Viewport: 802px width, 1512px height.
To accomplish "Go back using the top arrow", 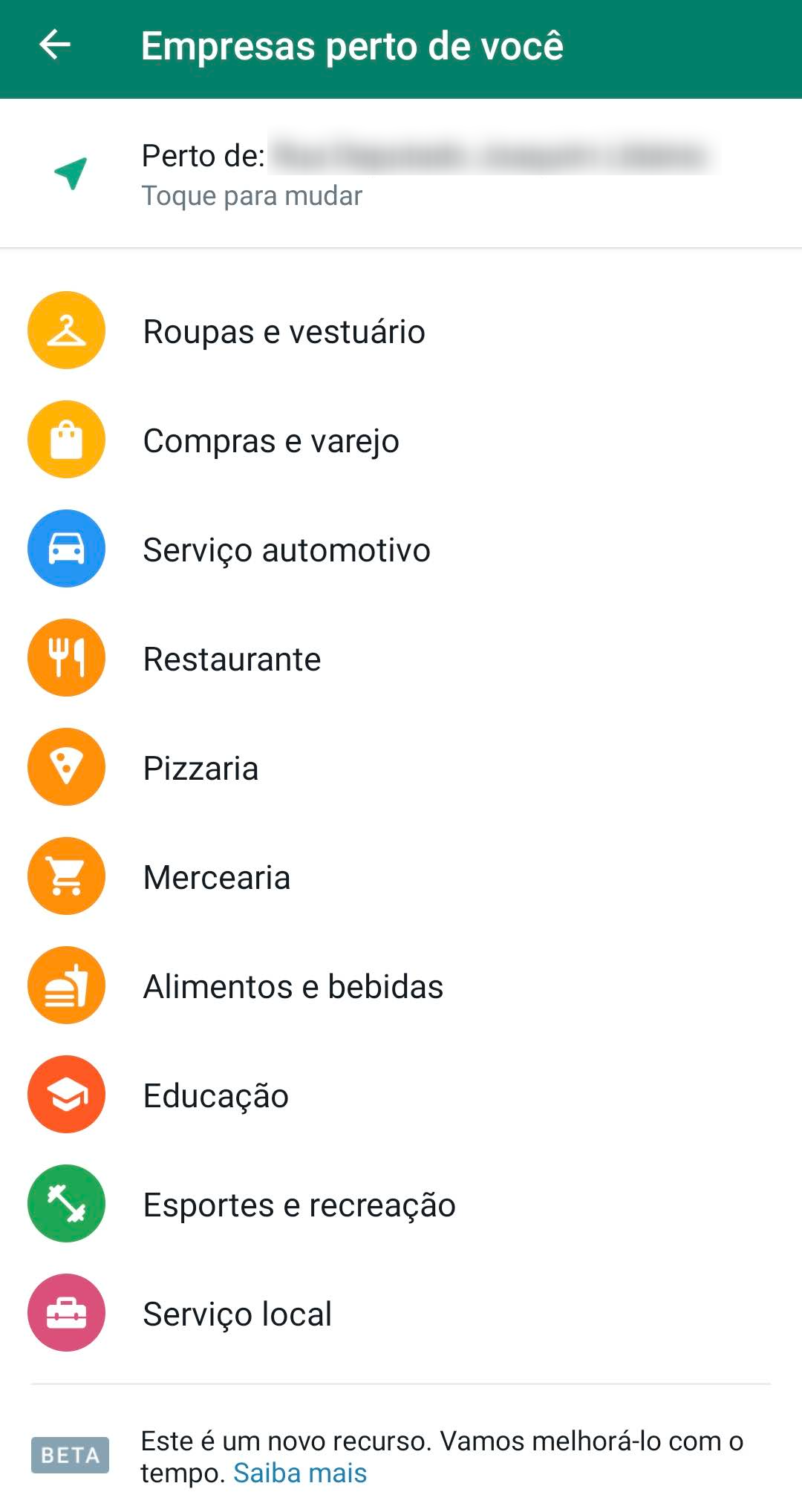I will click(55, 45).
